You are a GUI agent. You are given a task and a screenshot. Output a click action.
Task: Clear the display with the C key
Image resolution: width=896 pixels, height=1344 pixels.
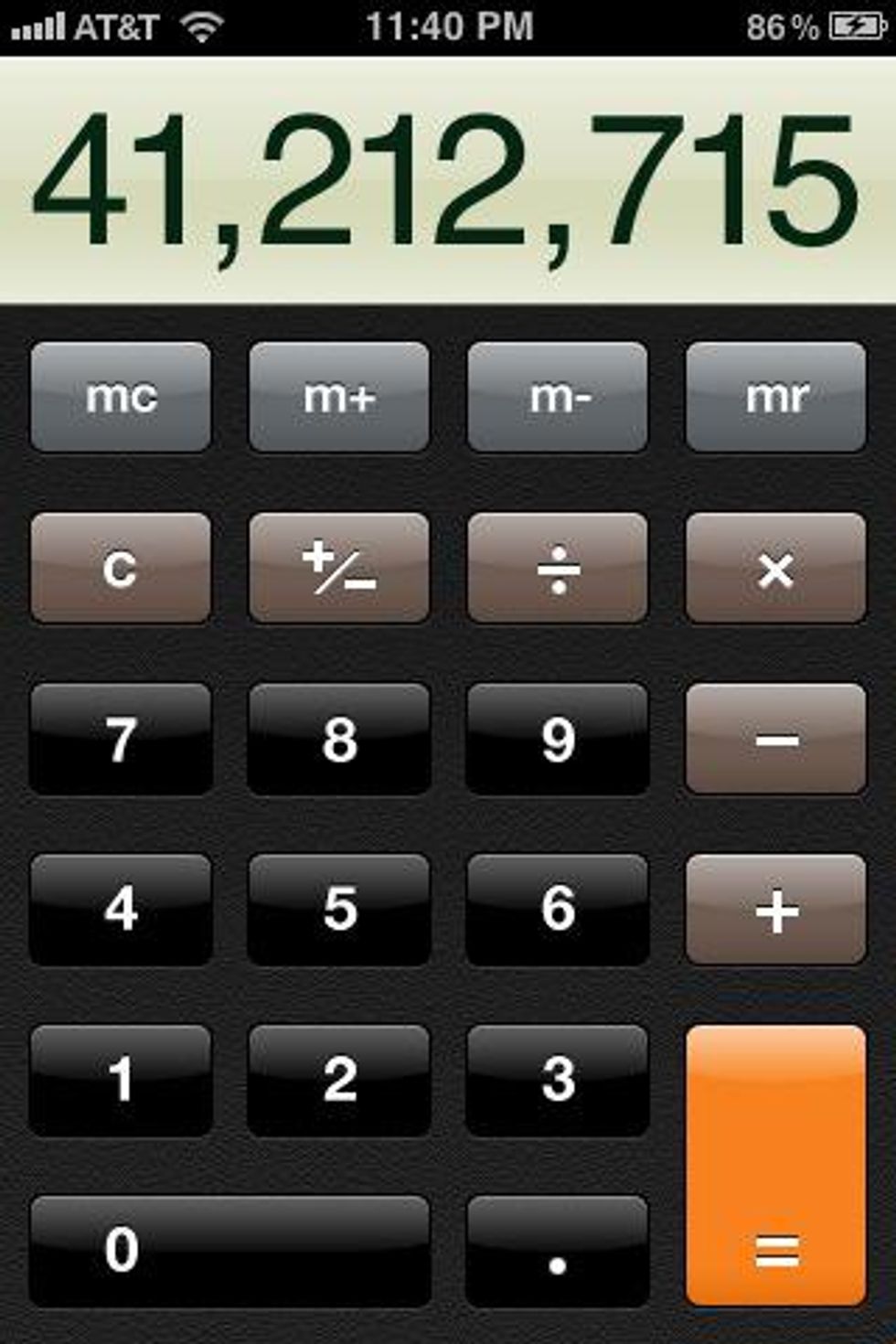point(121,568)
